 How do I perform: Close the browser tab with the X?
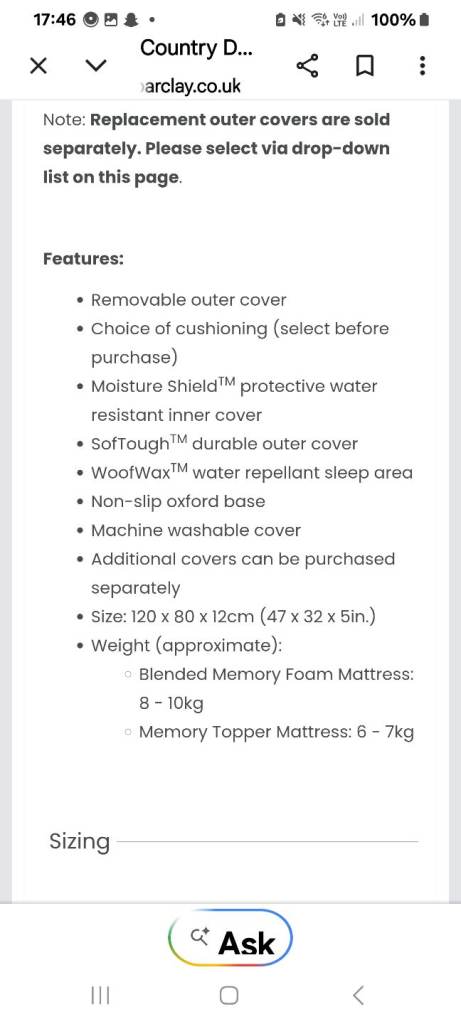point(39,65)
